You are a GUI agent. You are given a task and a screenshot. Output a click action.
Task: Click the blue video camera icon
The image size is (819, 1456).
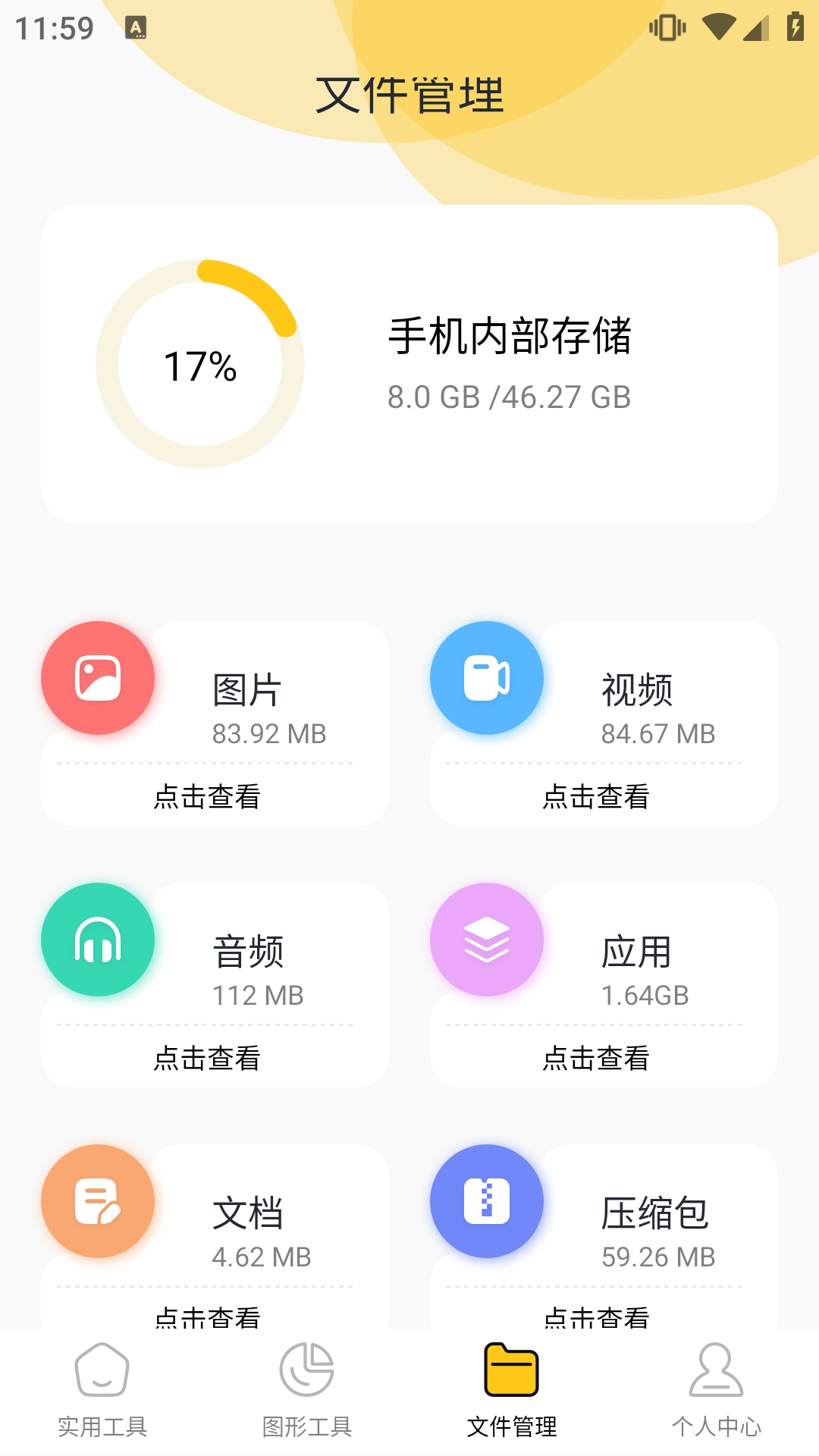tap(488, 677)
